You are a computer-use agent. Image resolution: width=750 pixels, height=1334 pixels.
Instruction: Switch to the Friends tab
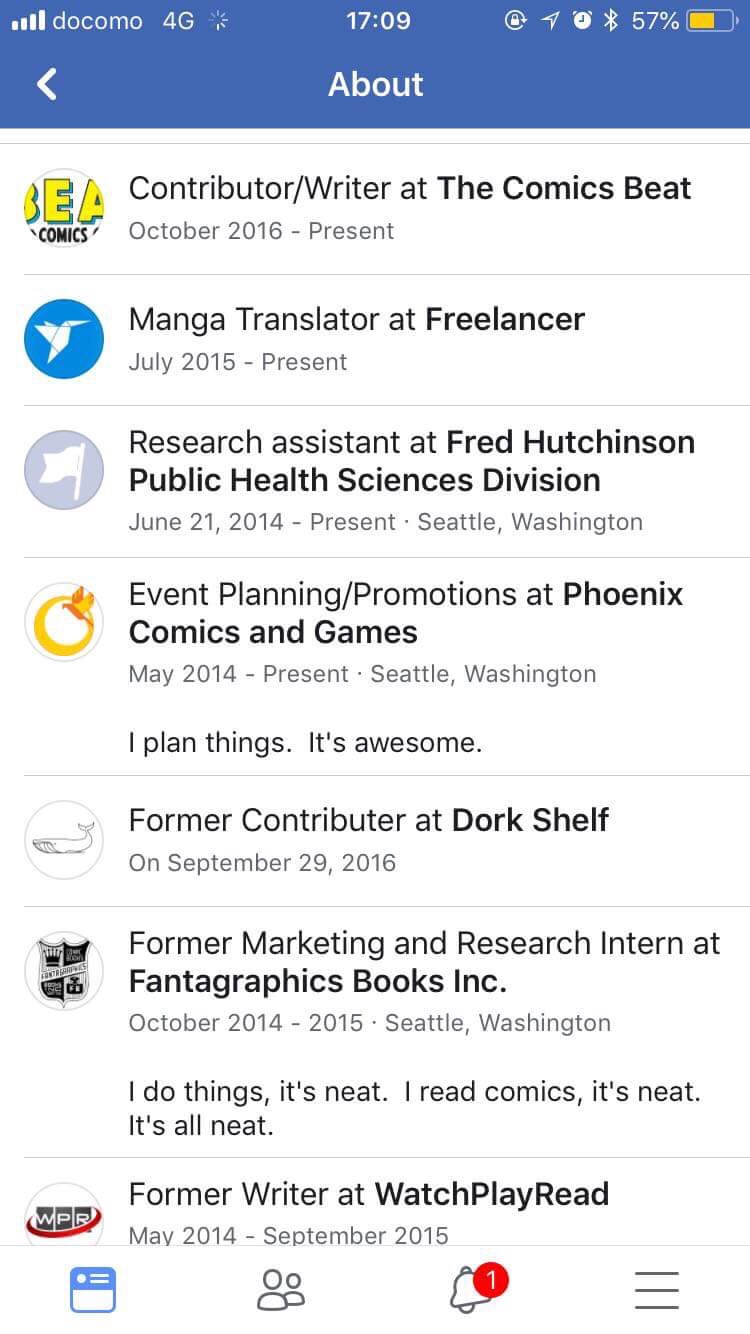tap(281, 1289)
